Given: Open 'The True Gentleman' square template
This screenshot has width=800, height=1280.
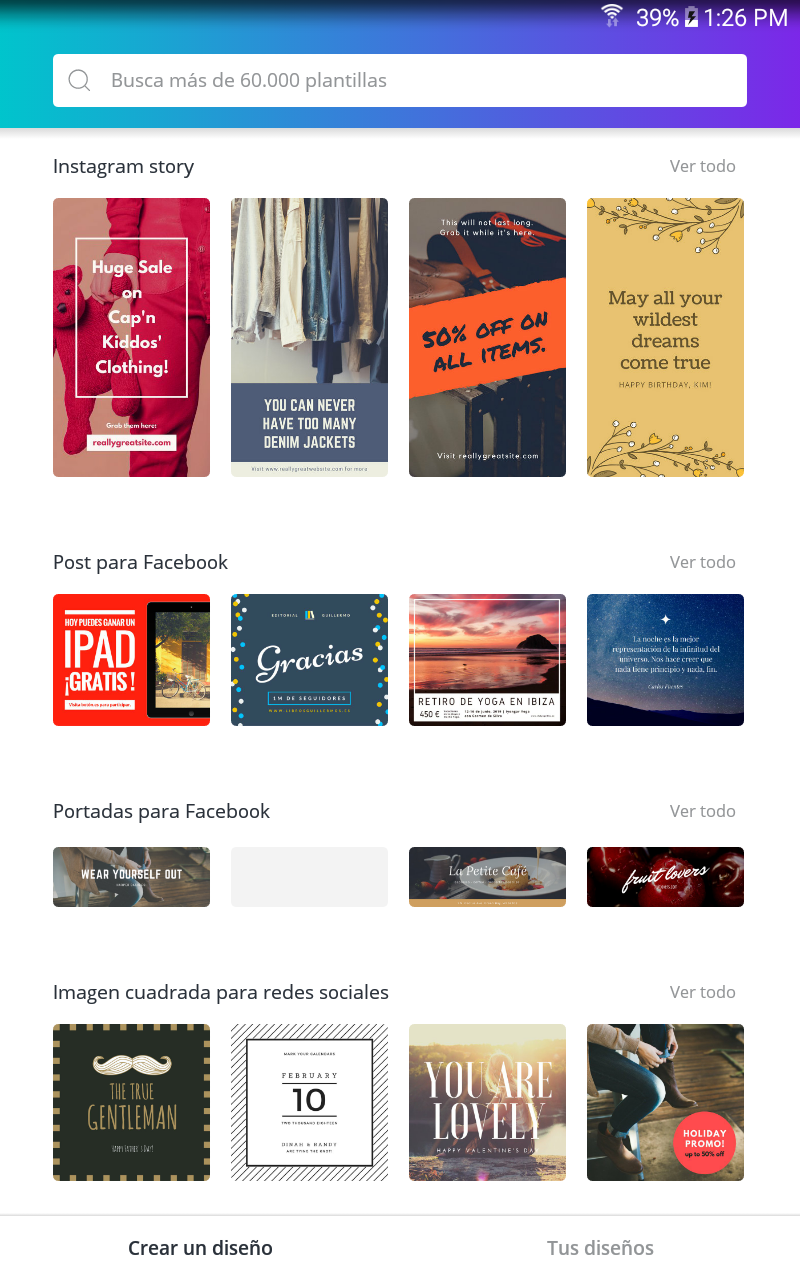Looking at the screenshot, I should pos(131,1102).
